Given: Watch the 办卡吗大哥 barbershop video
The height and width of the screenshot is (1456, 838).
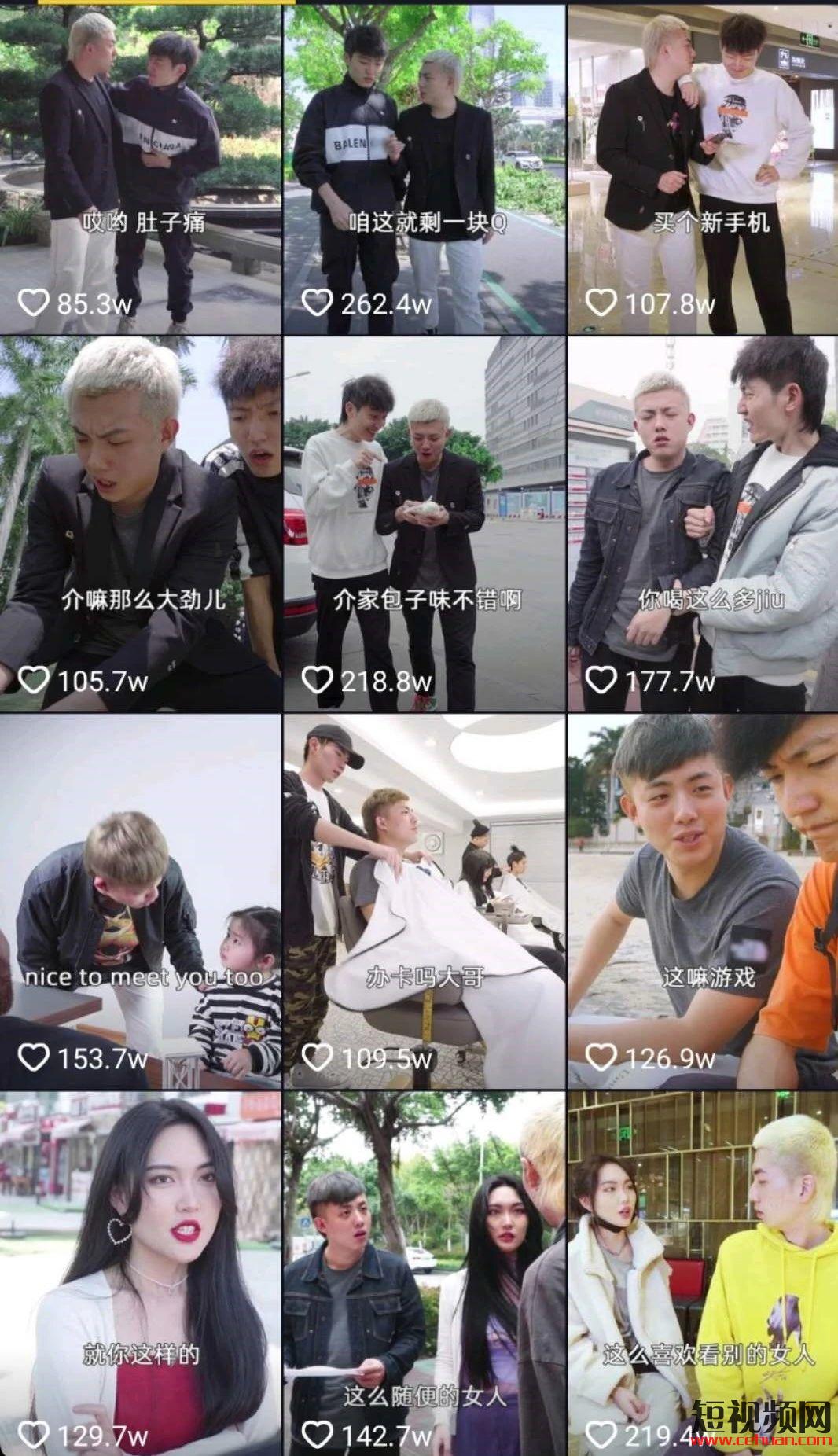Looking at the screenshot, I should (425, 900).
